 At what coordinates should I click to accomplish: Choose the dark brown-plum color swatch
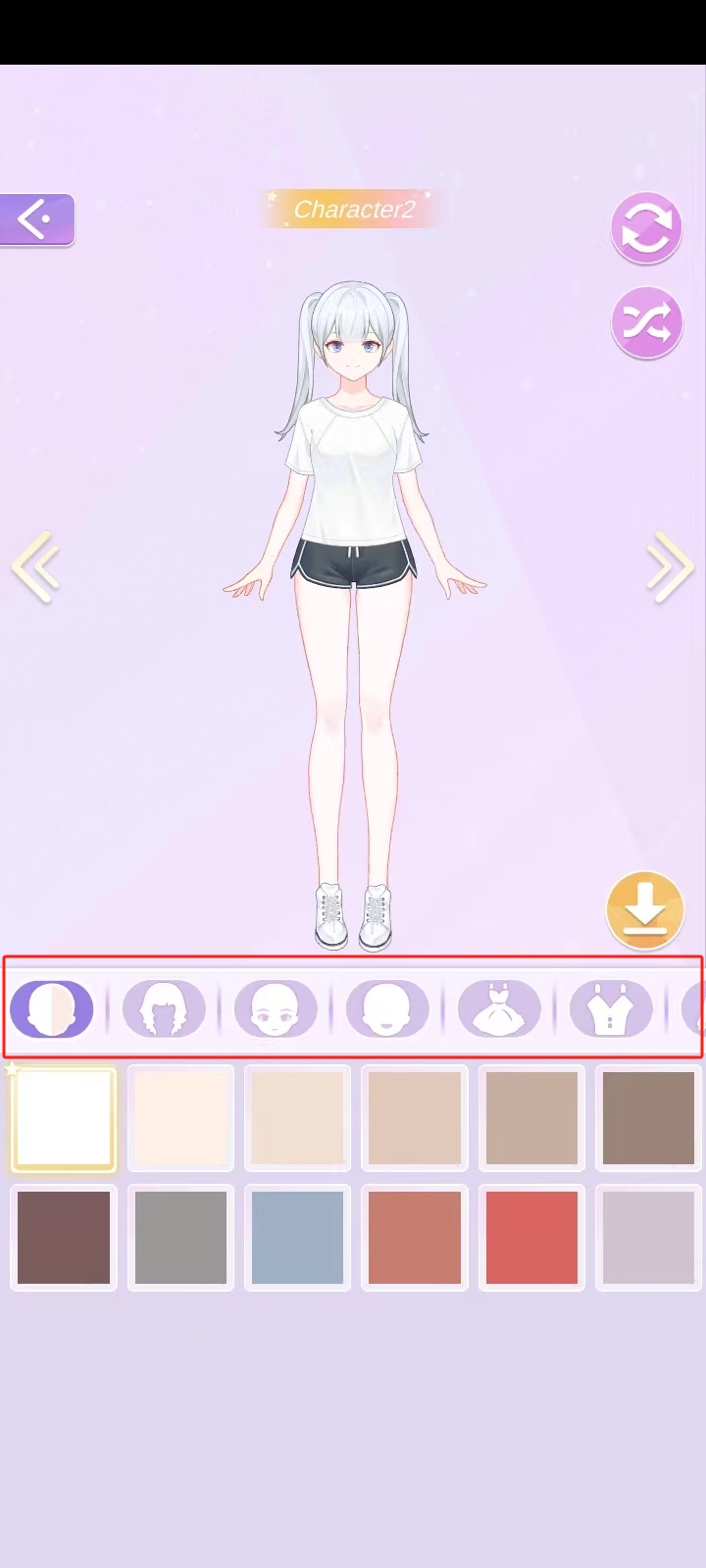point(64,1238)
